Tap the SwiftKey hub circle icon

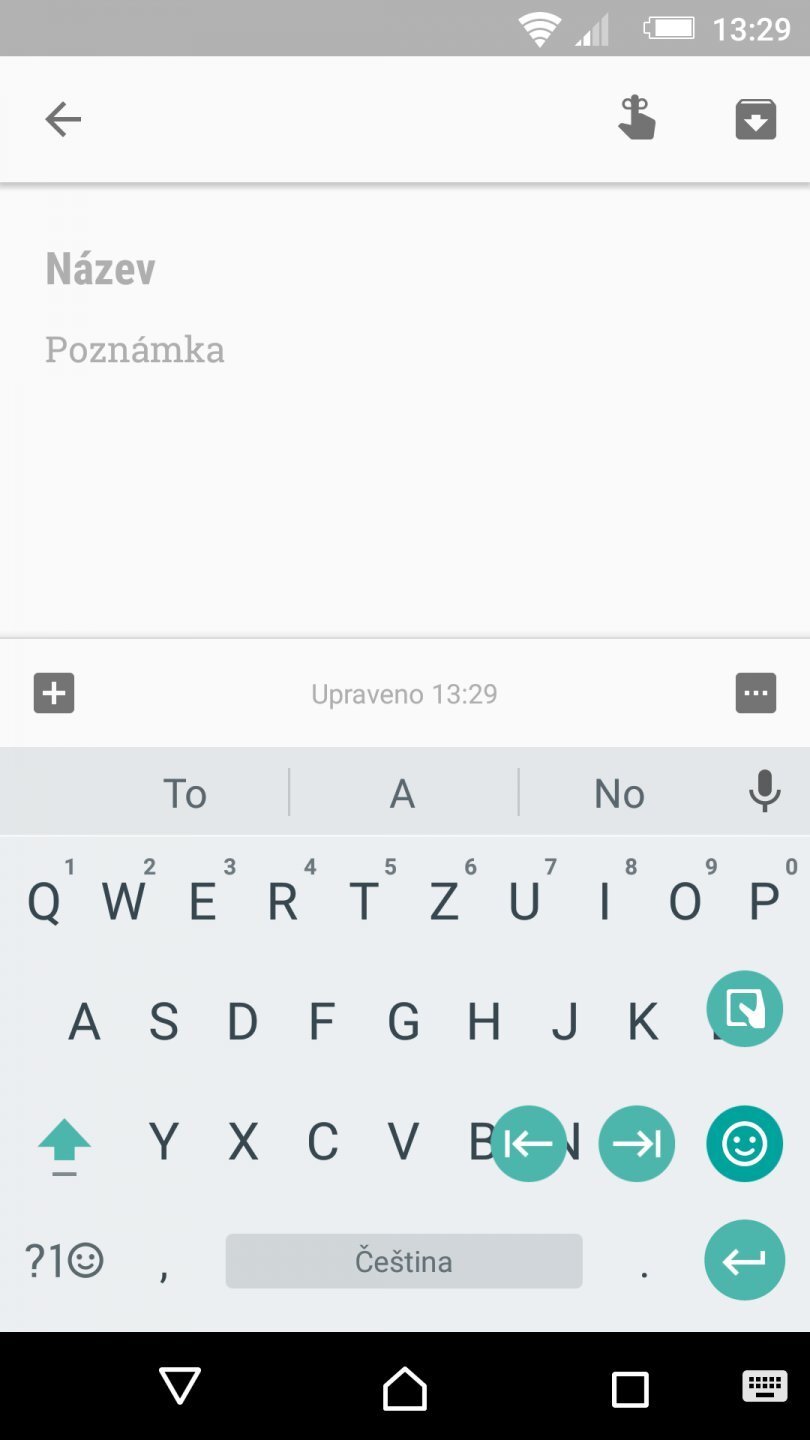(744, 1009)
